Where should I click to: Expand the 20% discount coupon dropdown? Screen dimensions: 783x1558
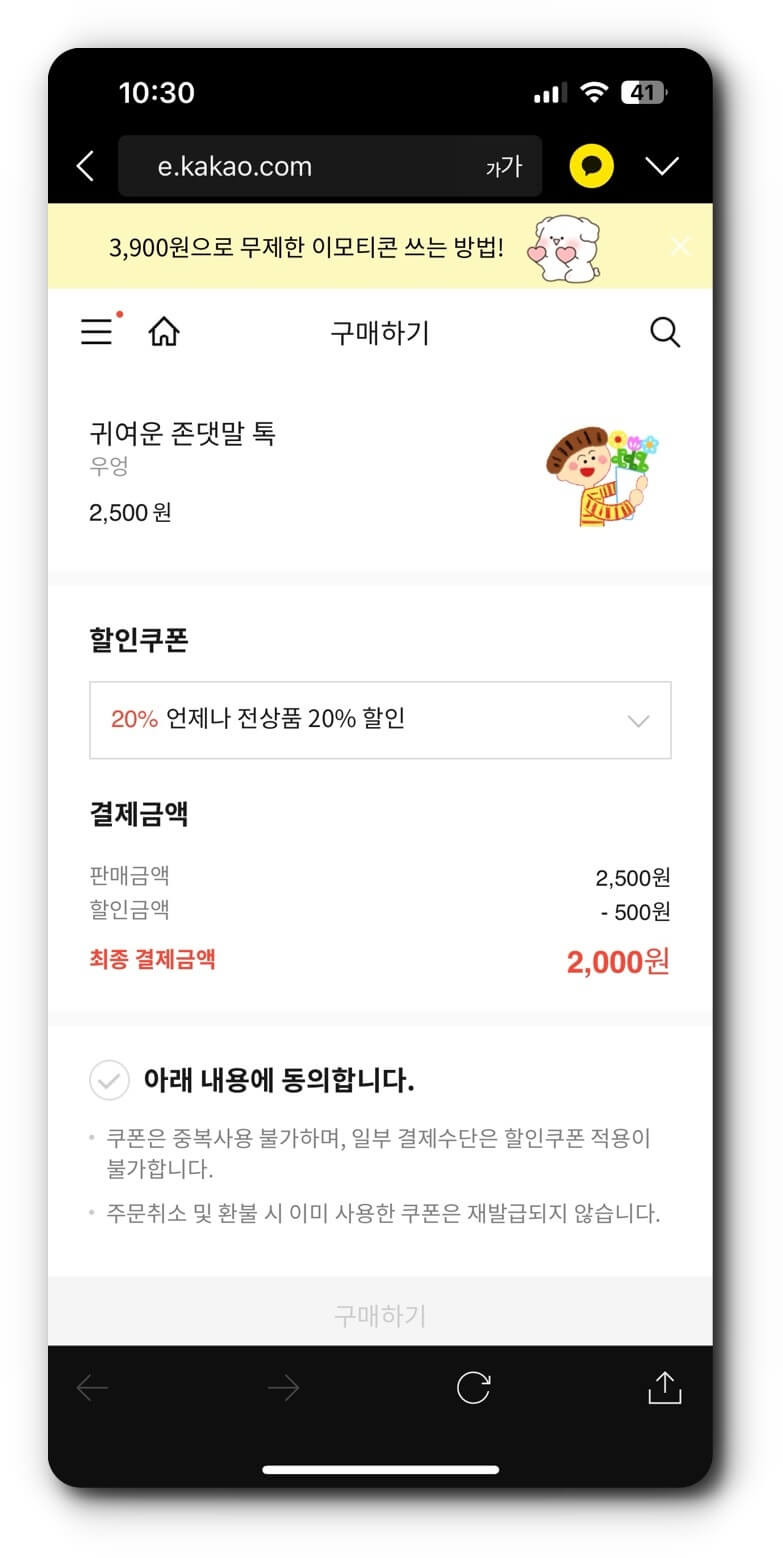click(380, 720)
